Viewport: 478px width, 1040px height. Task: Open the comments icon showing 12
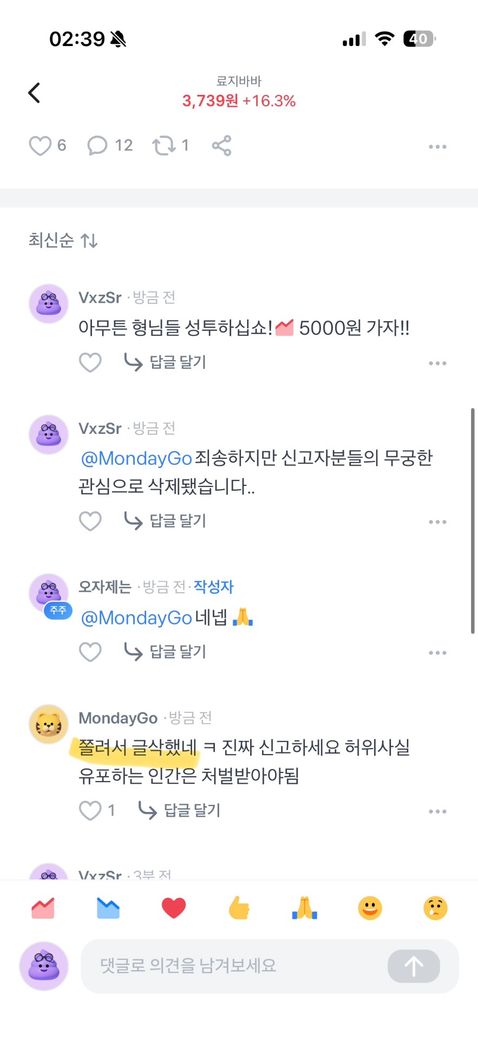coord(97,145)
